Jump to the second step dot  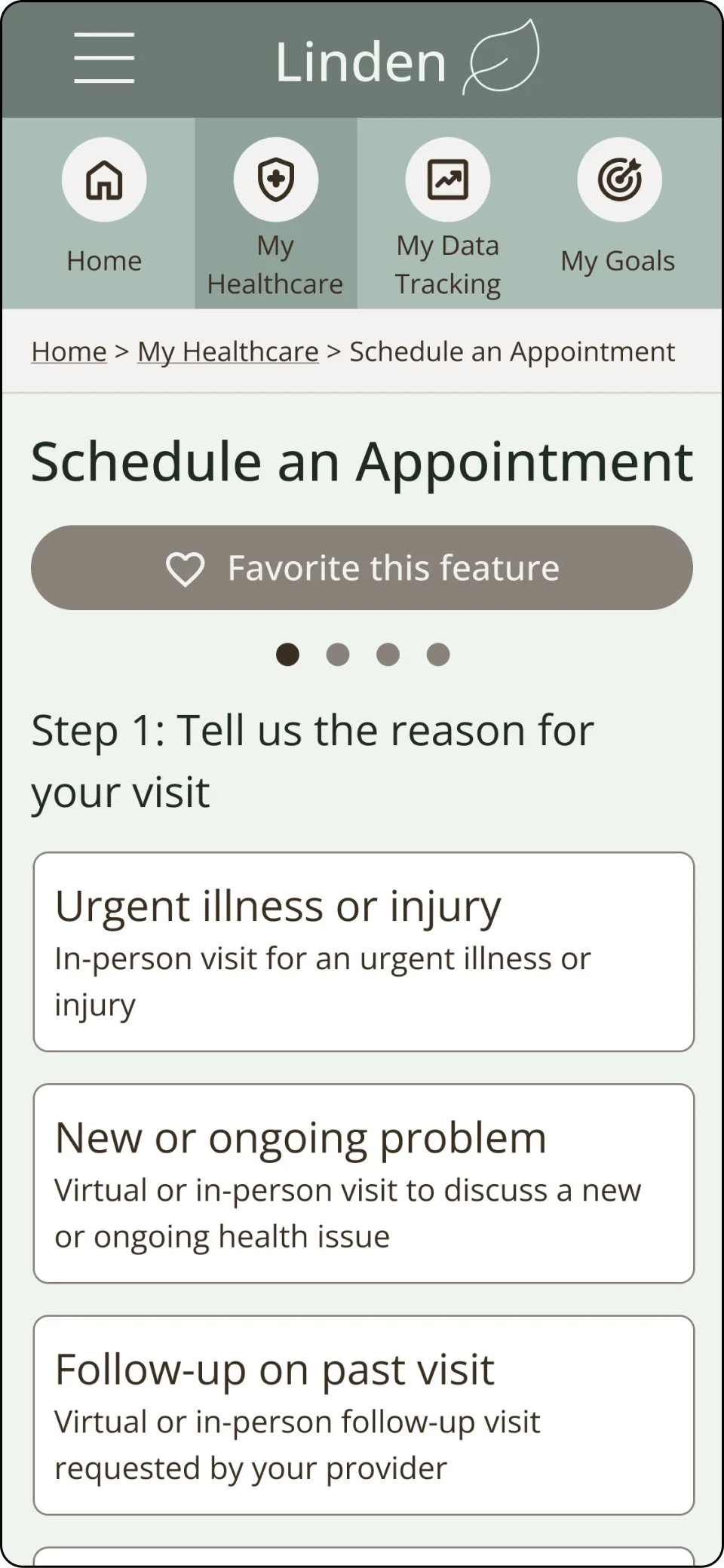click(x=337, y=655)
